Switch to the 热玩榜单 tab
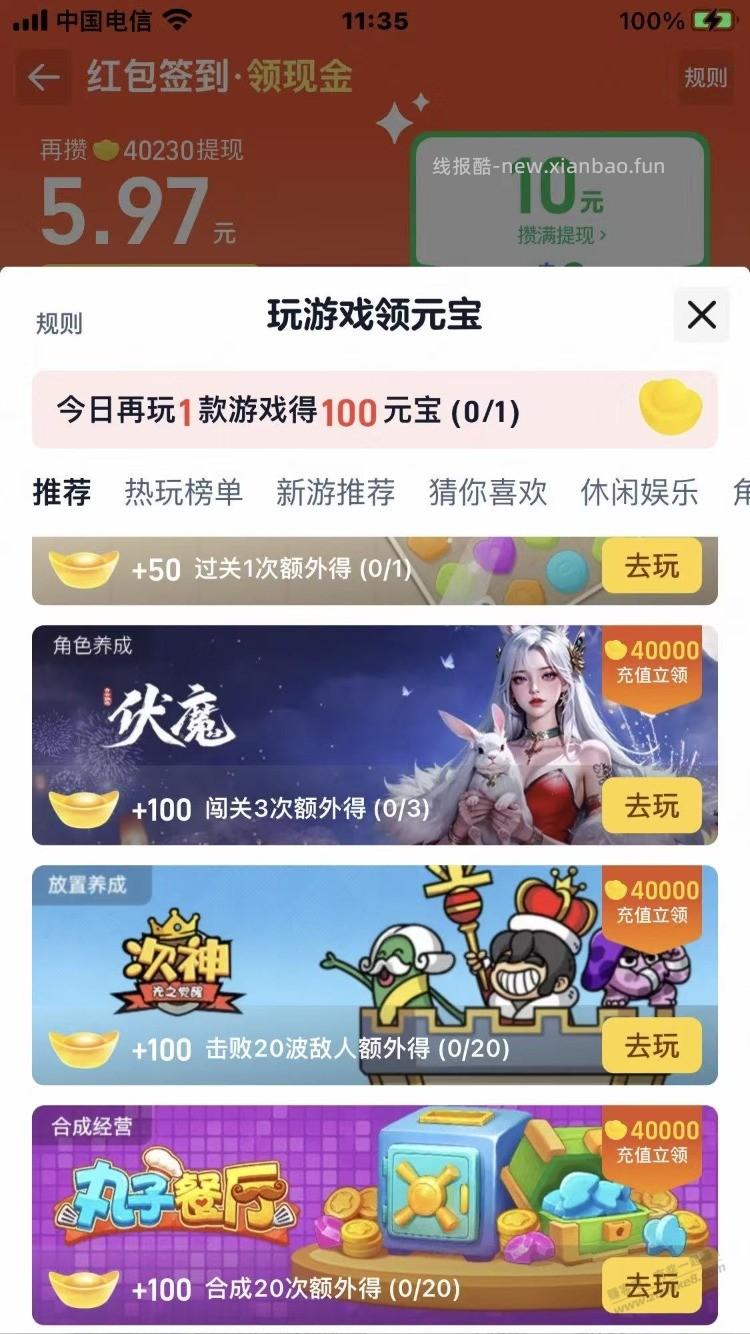Screen dimensions: 750x1334 [182, 492]
